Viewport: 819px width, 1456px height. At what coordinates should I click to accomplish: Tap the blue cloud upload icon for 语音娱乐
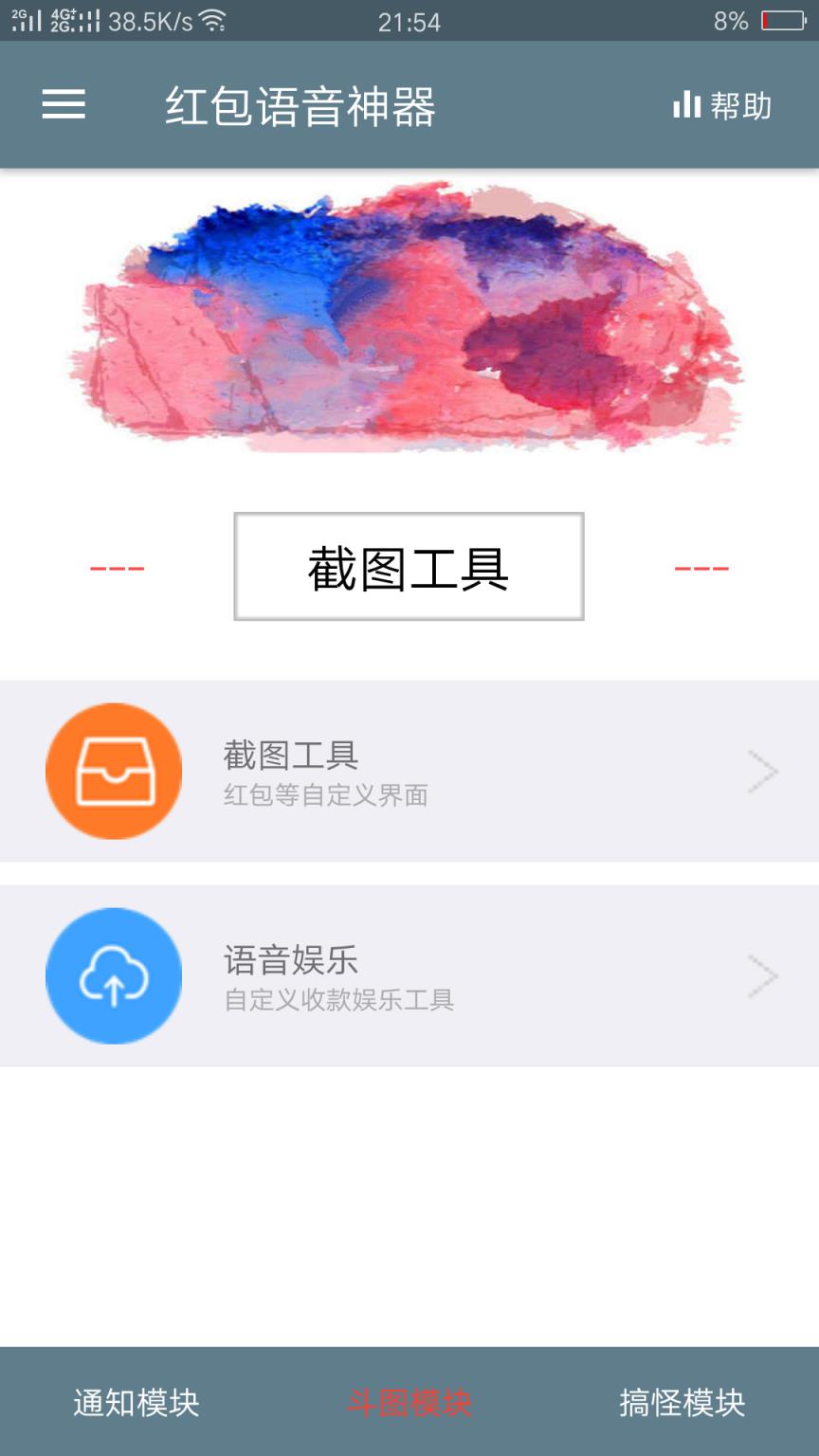pos(114,975)
